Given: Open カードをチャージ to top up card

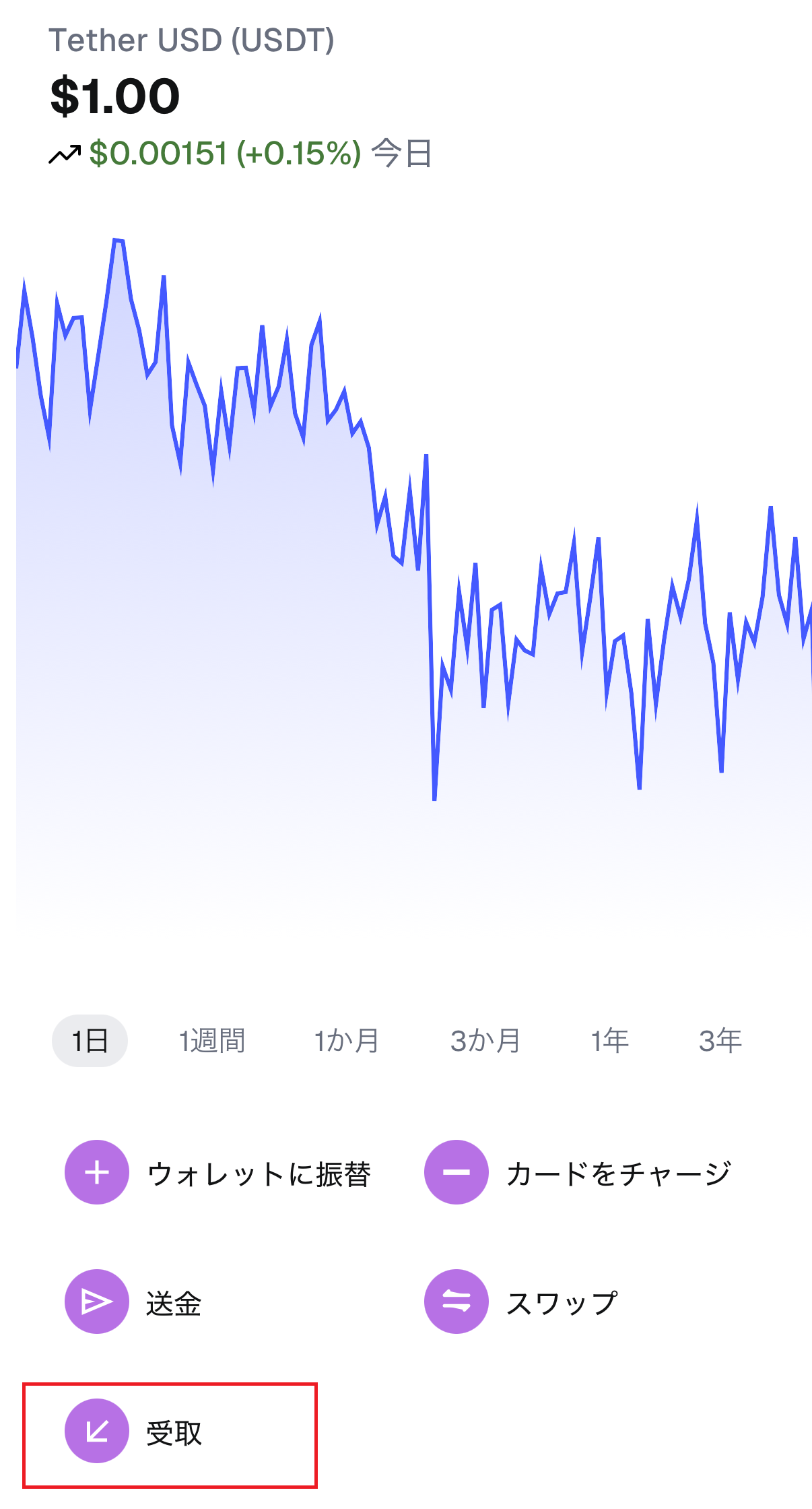Looking at the screenshot, I should 578,1173.
